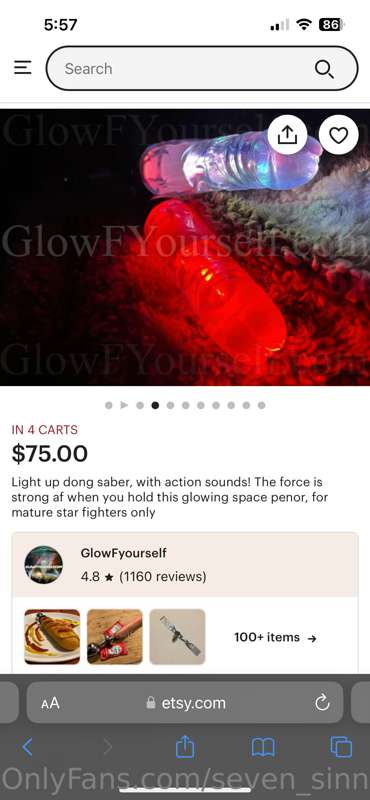Tap the Search field
Screen dimensions: 370x800
[x=202, y=68]
